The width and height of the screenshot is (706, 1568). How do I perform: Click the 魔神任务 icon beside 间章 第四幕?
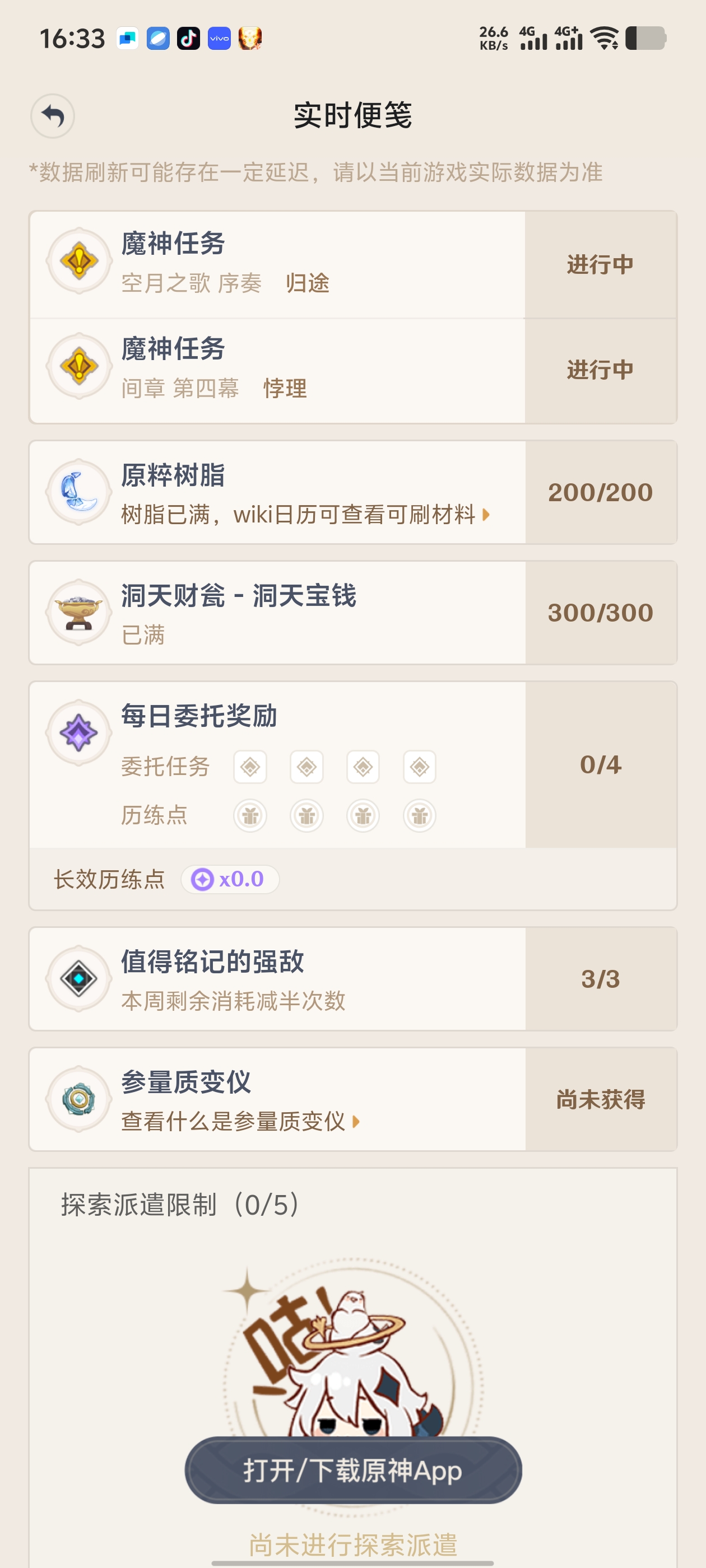coord(78,365)
